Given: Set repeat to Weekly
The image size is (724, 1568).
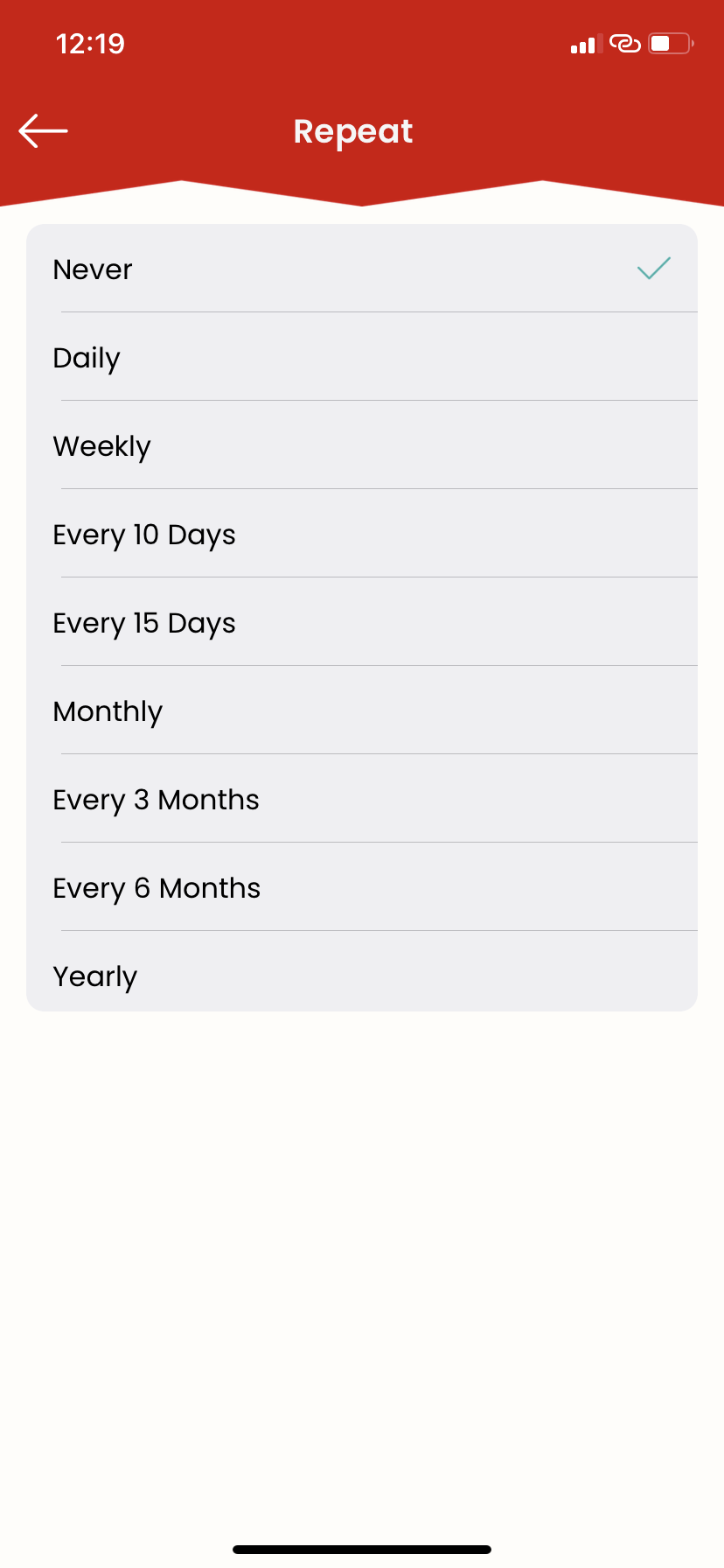Looking at the screenshot, I should coord(362,445).
